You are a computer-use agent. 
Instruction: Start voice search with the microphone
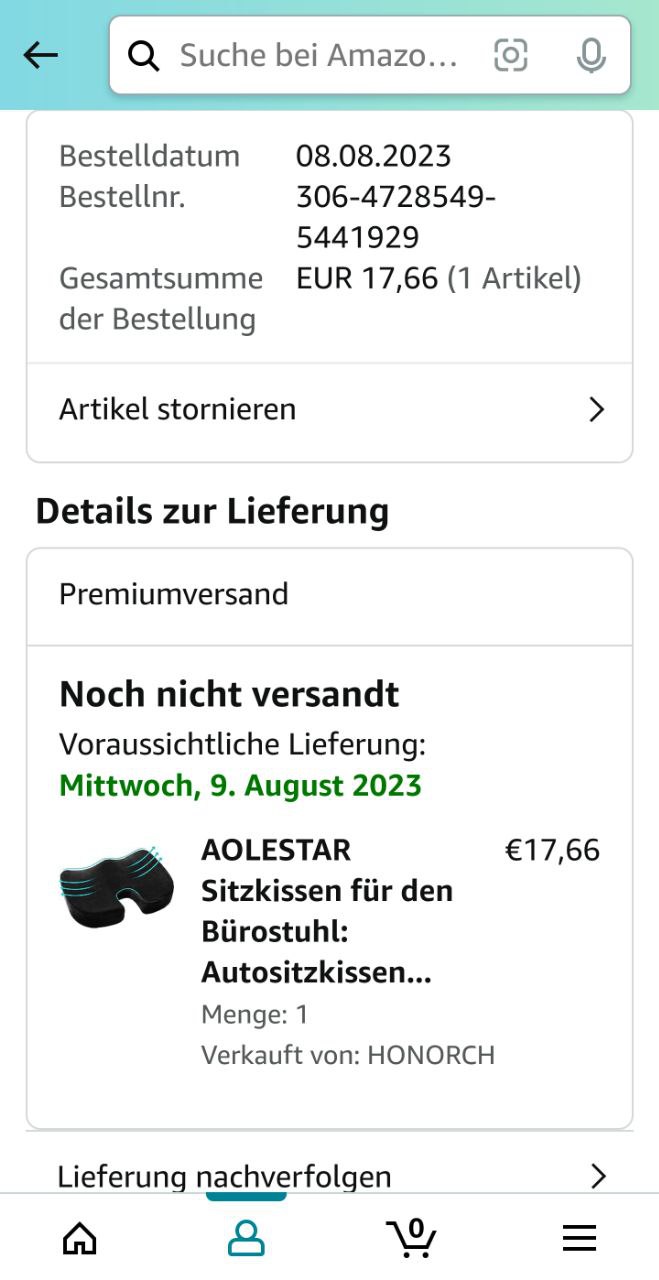pos(591,56)
